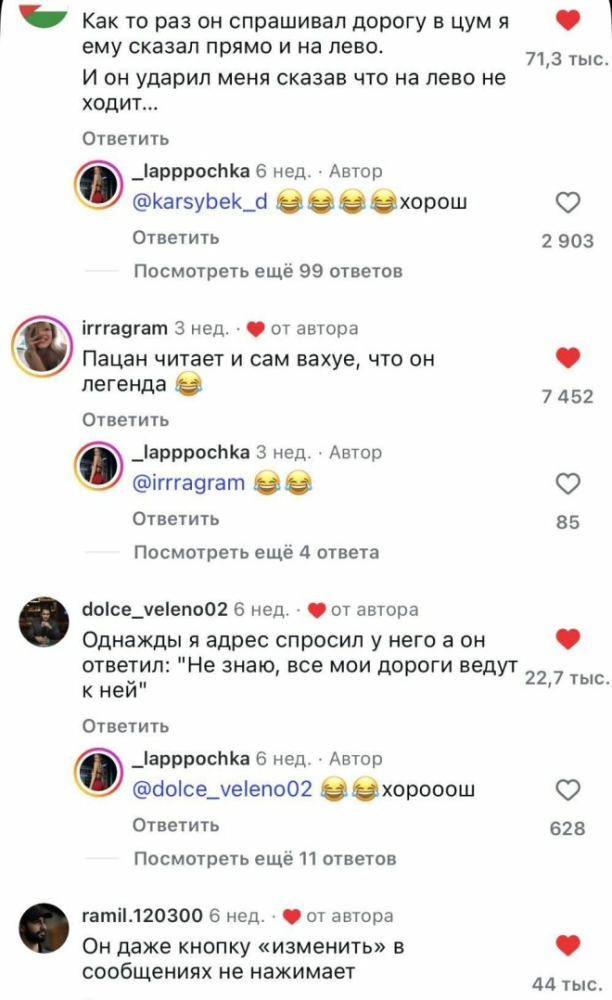
Task: Follow the @irrragram mention link
Action: [x=189, y=484]
